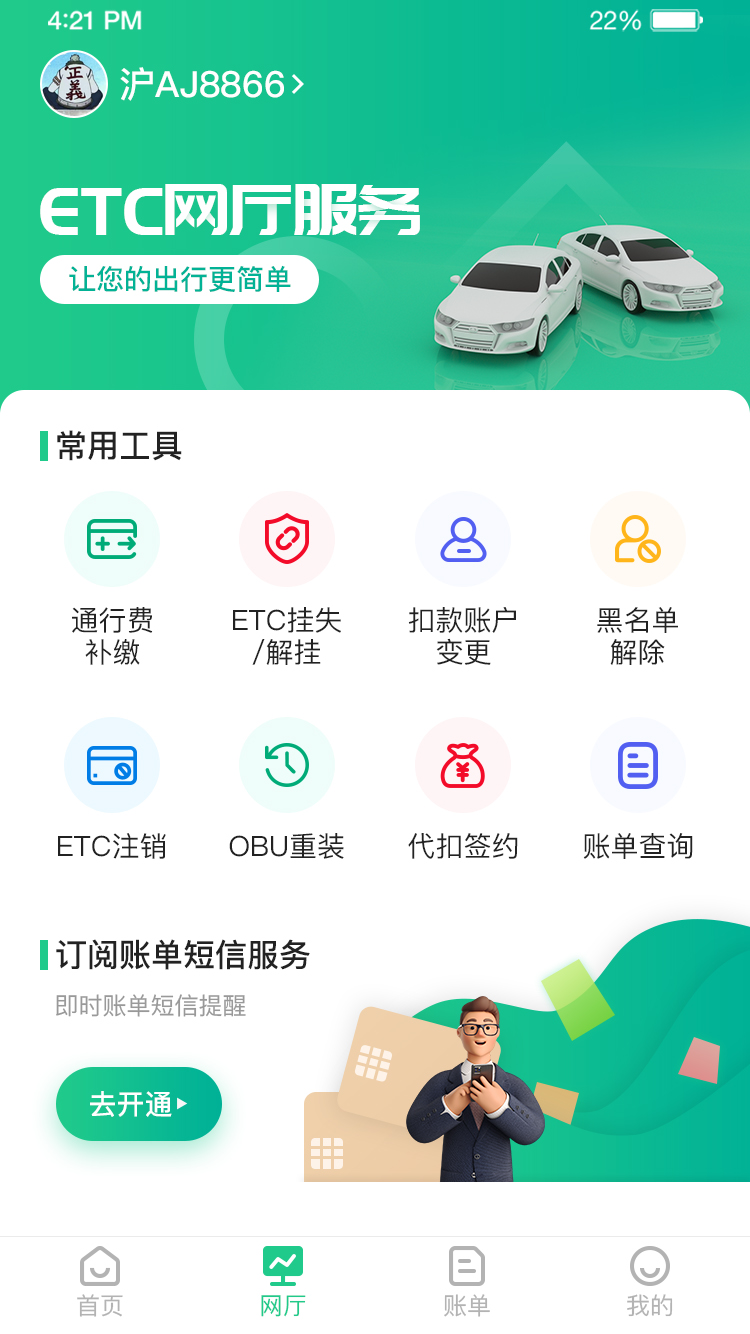Screen dimensions: 750x1334
Task: Tap the 去开通 button
Action: click(139, 1104)
